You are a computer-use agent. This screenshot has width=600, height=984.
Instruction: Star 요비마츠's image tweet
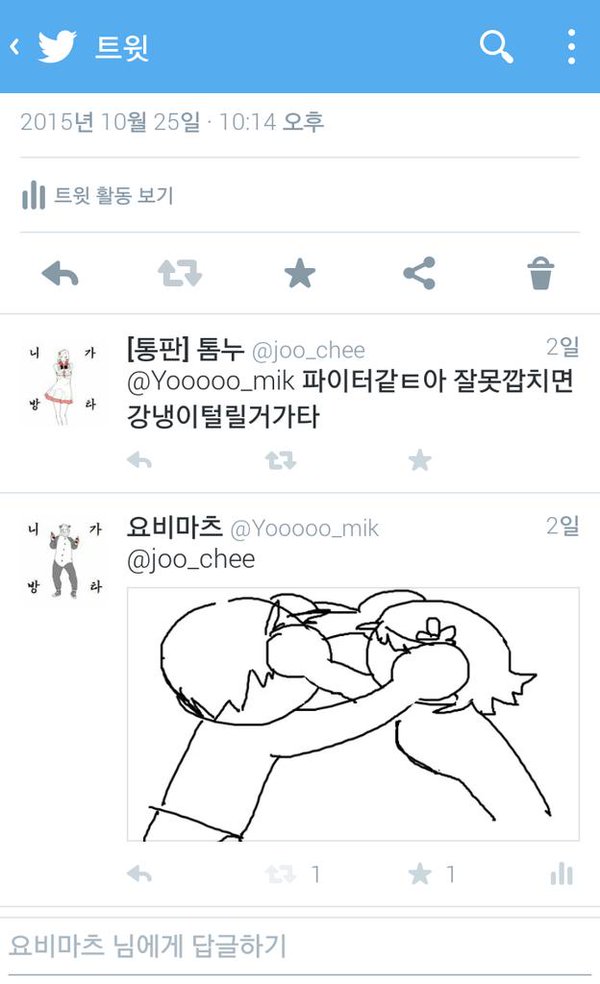coord(420,874)
